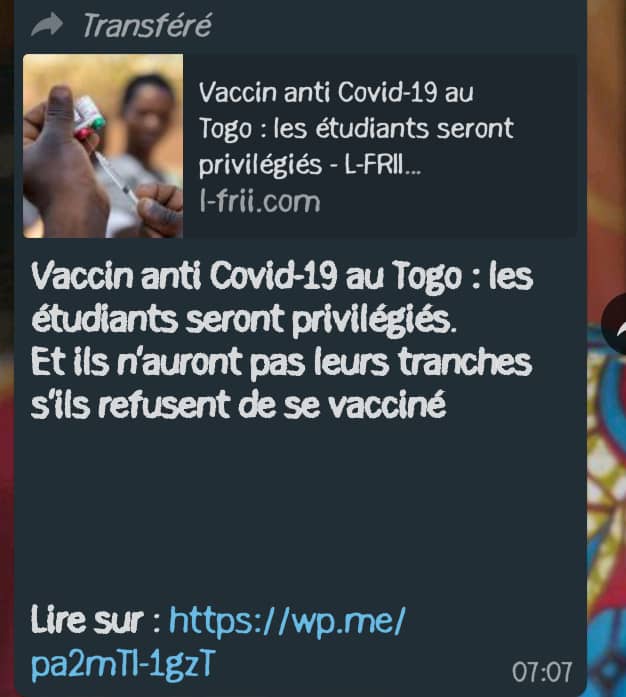
Task: Tap the forward arrow beside the message
Action: [615, 329]
